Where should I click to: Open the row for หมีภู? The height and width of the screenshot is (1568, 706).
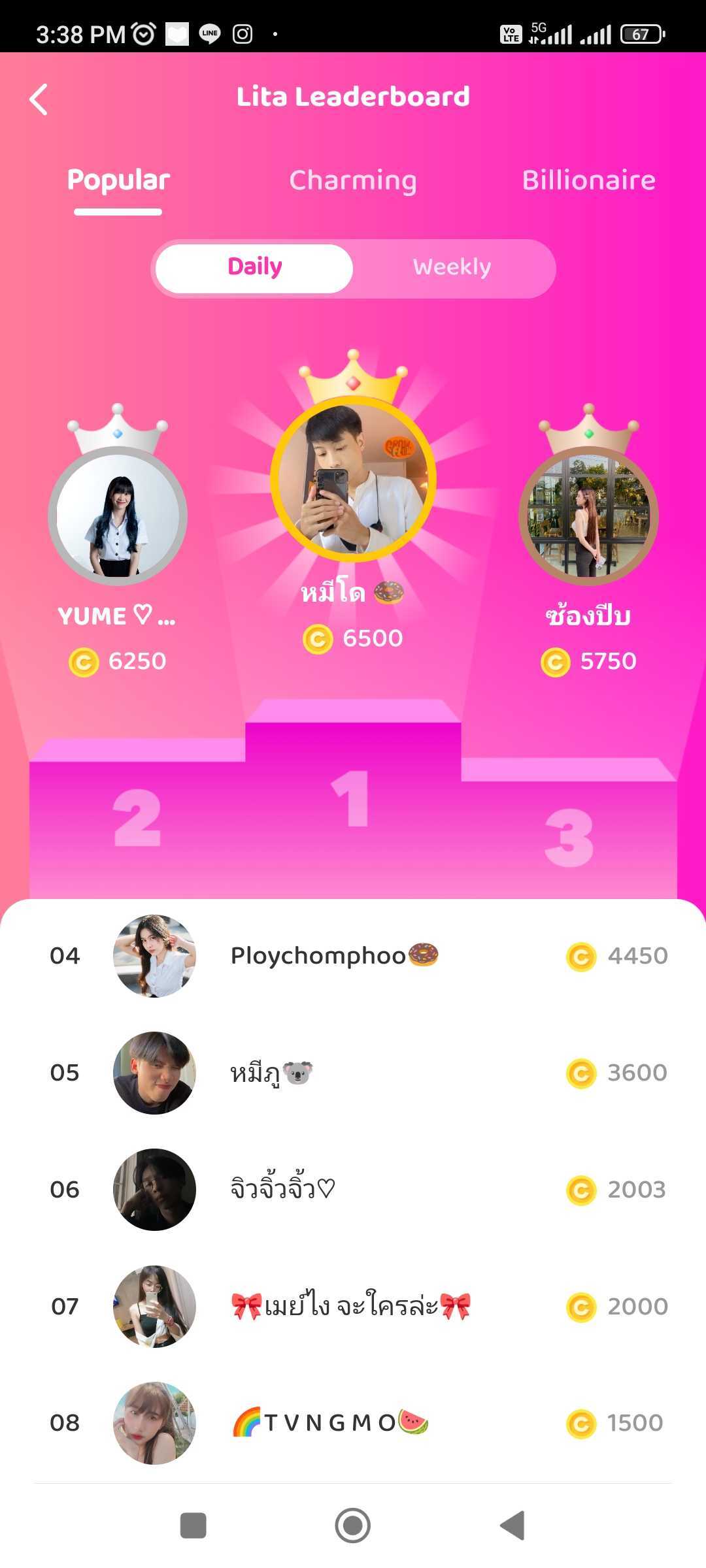pyautogui.click(x=353, y=1073)
